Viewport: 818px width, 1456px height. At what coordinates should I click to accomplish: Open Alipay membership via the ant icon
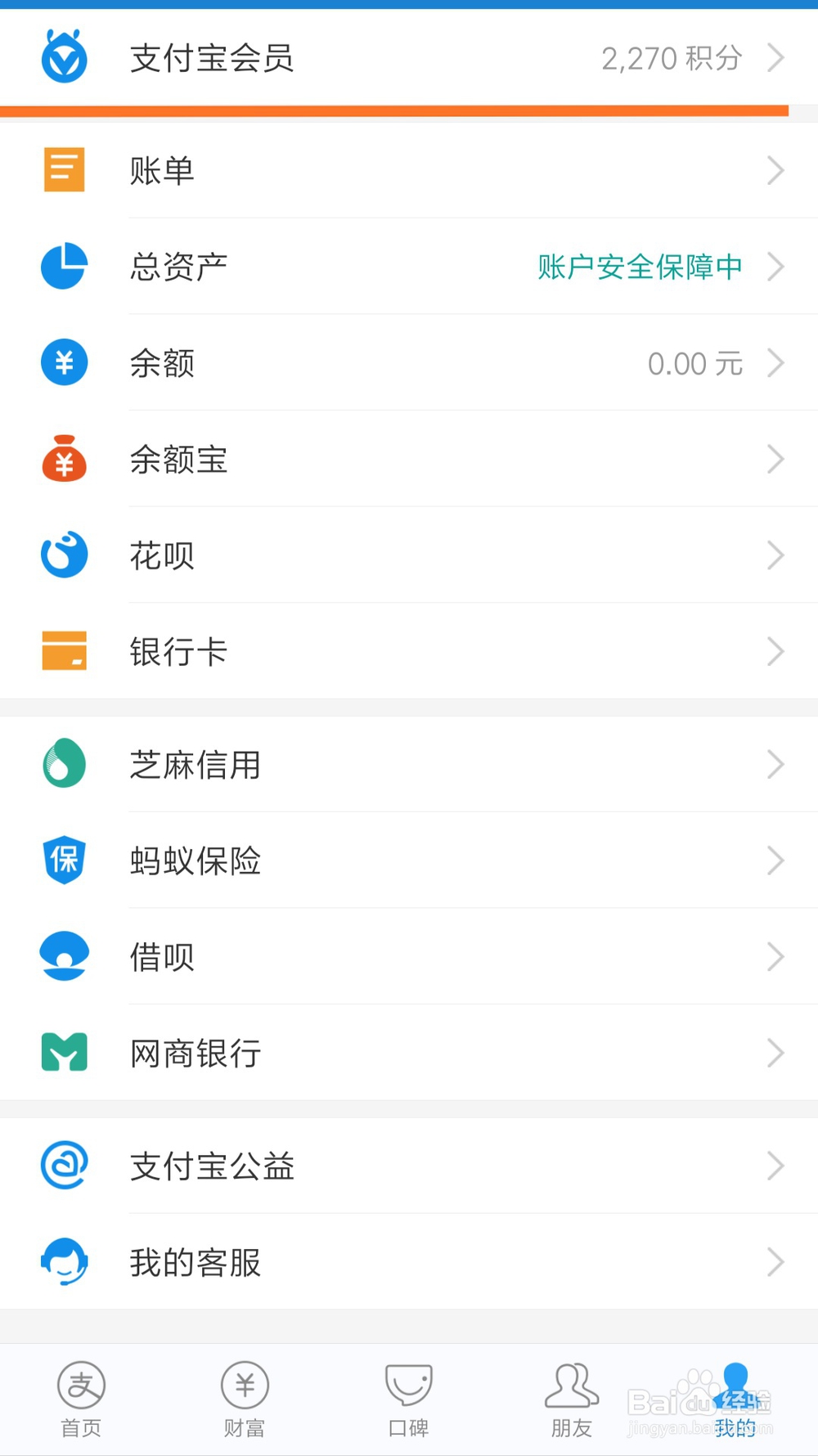(63, 58)
